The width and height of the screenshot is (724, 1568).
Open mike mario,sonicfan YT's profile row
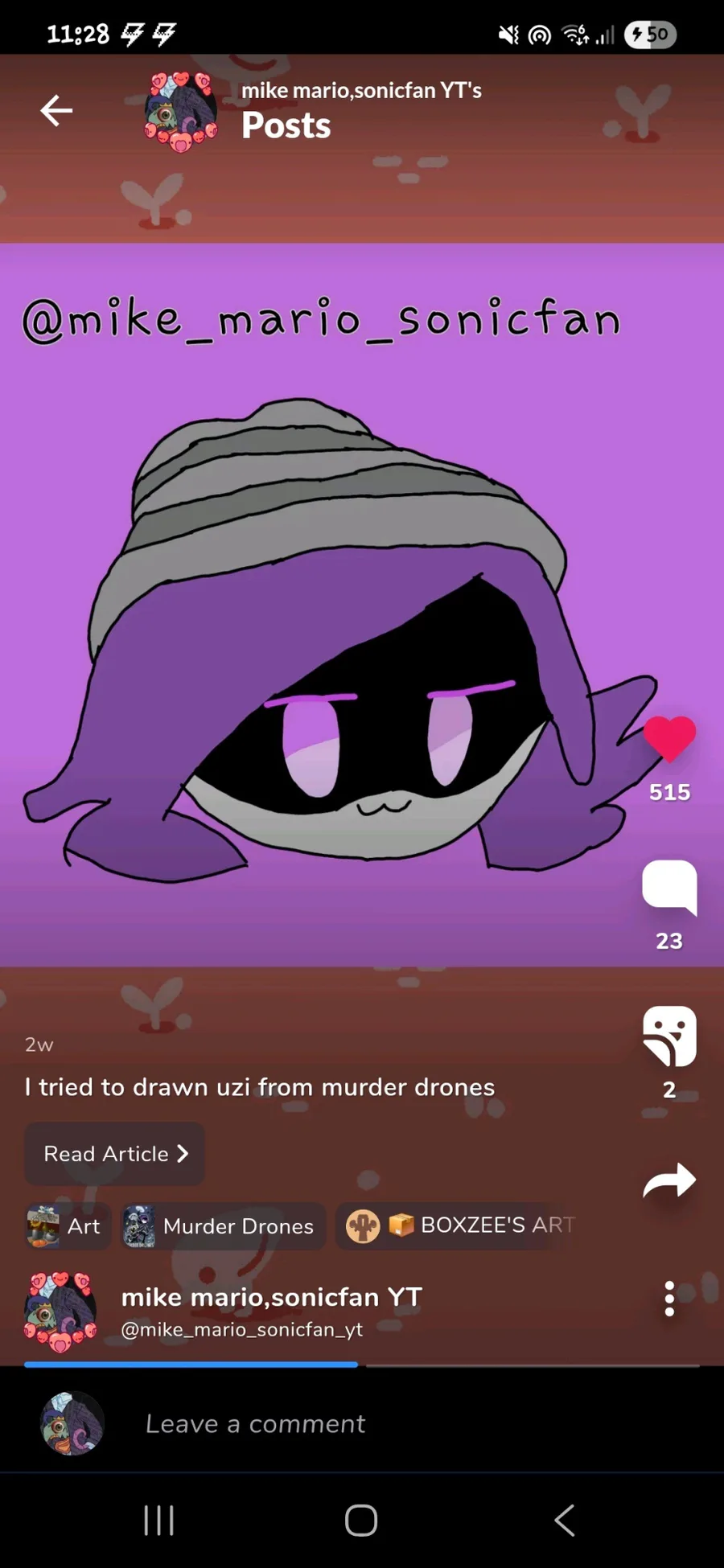(322, 1312)
